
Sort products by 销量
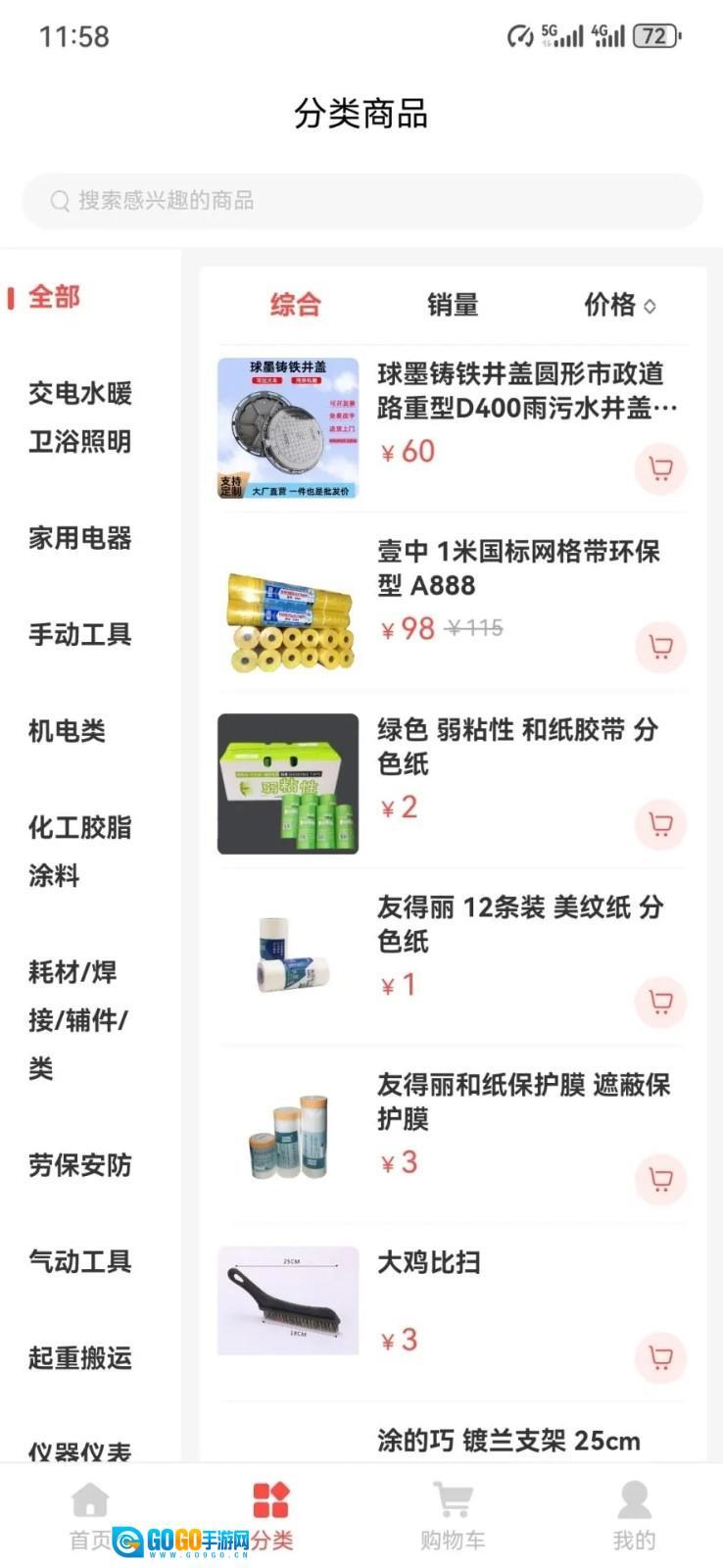click(453, 305)
